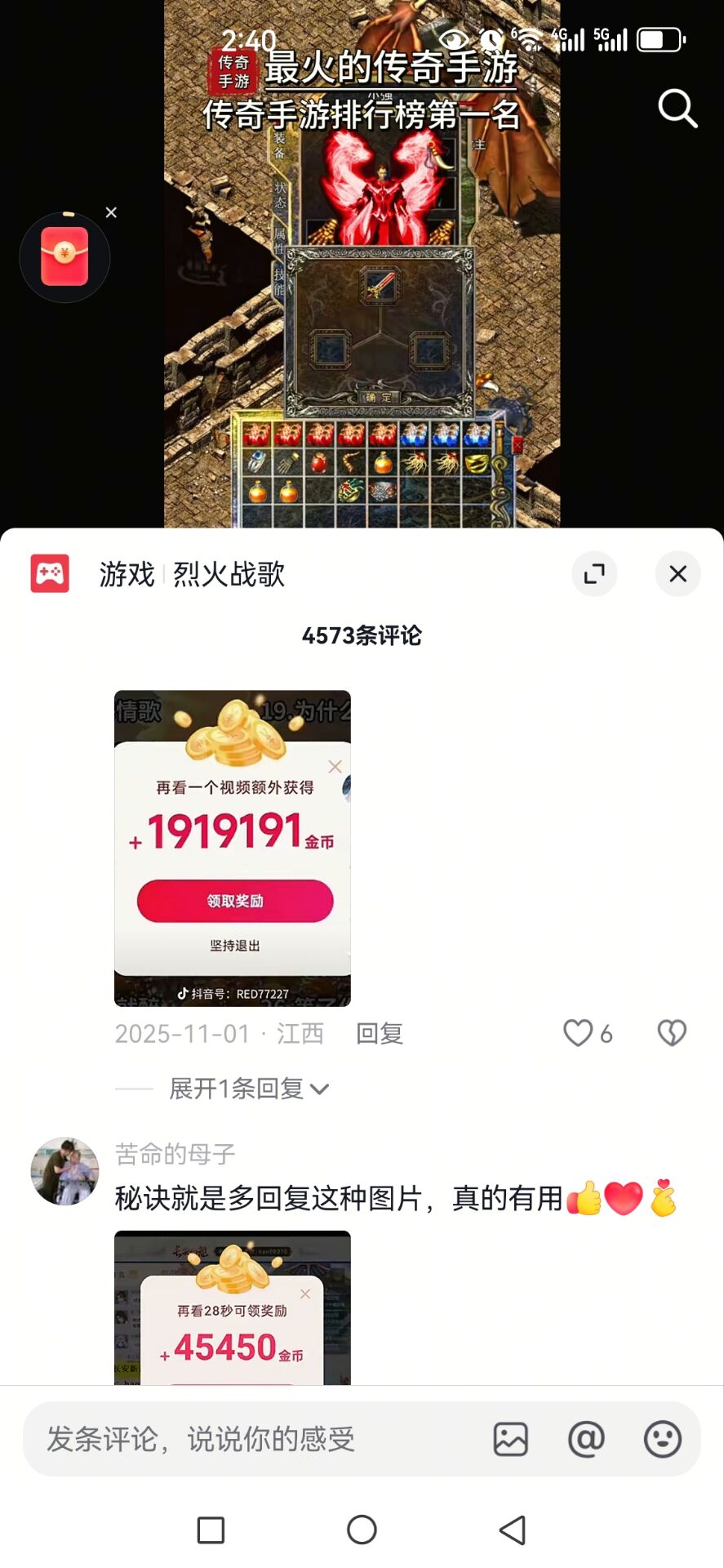Reply to the 江西 comment
Image resolution: width=724 pixels, height=1568 pixels.
click(x=380, y=1034)
